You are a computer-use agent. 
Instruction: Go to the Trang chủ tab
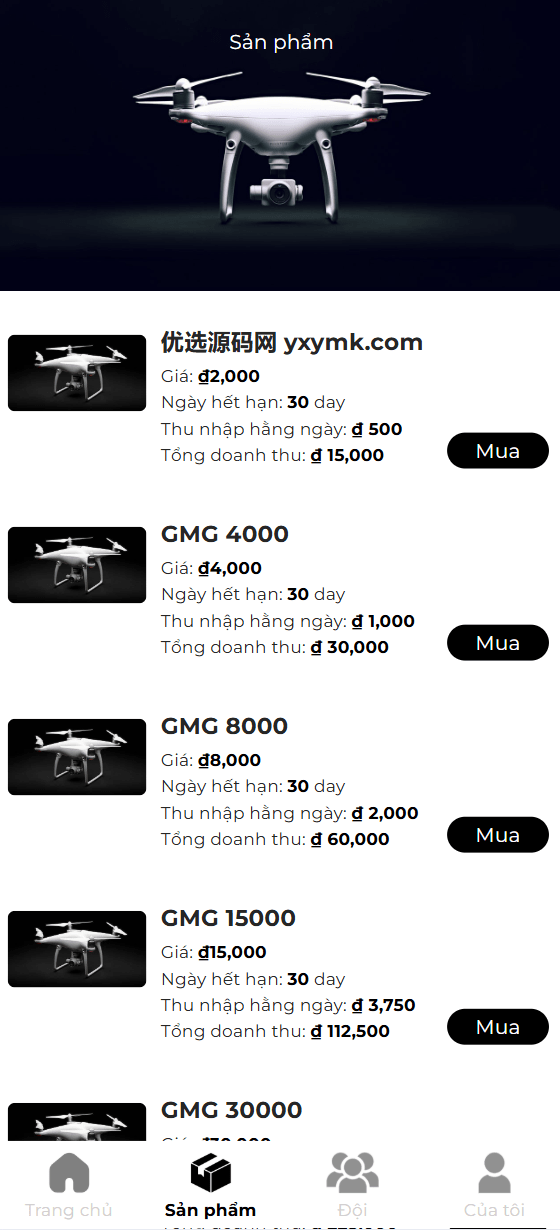coord(69,1186)
